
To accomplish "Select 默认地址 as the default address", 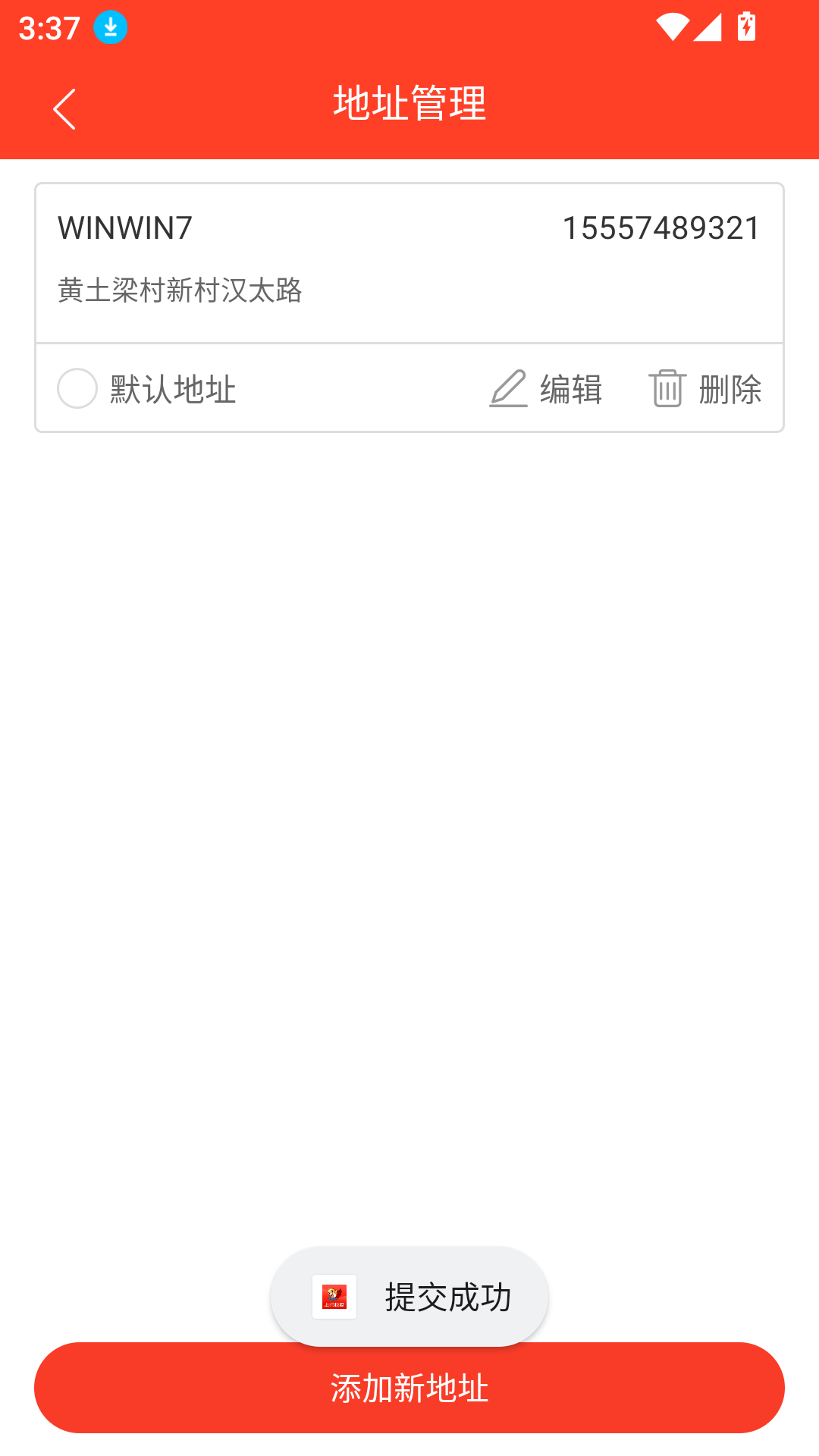I will coord(171,389).
